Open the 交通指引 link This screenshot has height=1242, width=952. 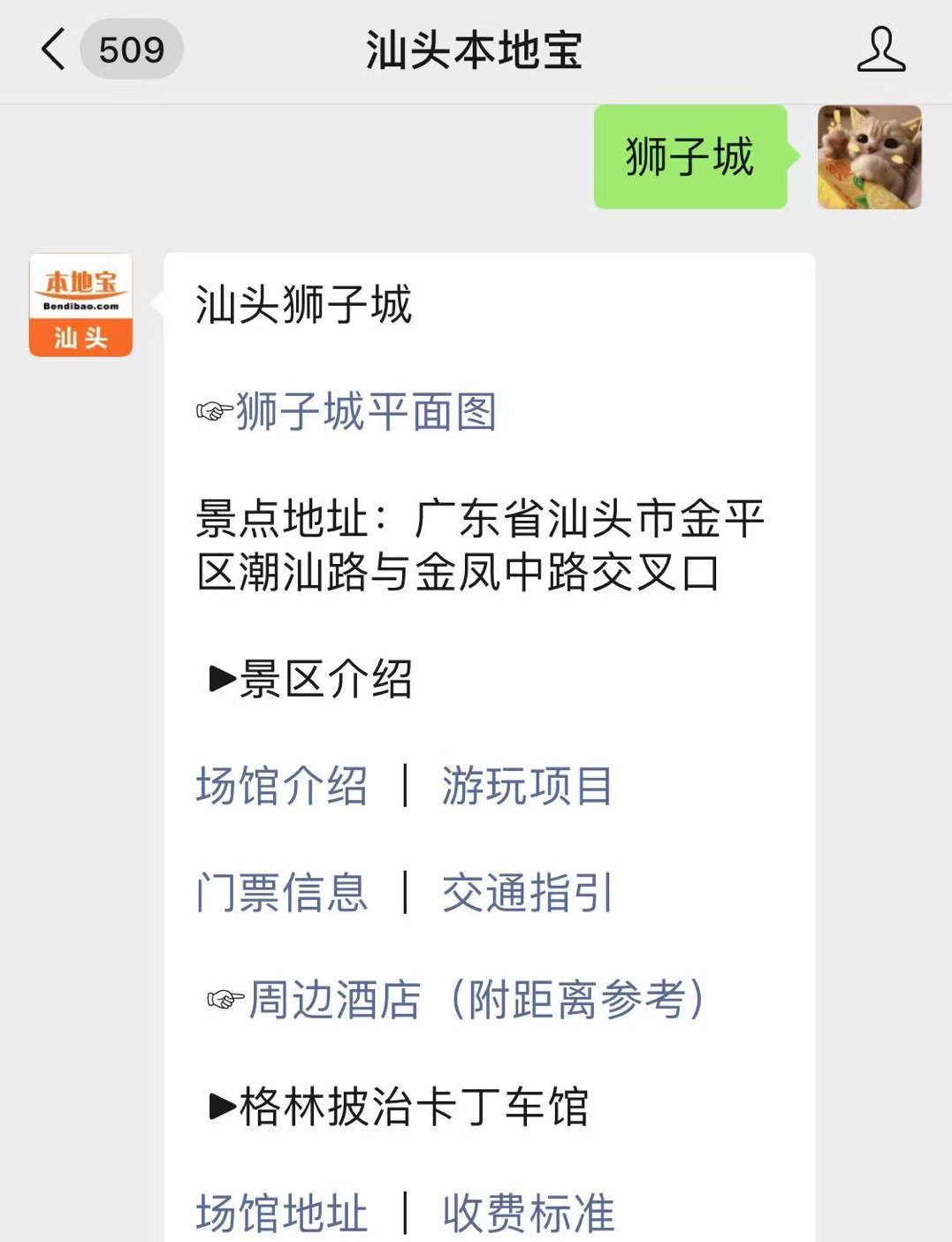527,893
